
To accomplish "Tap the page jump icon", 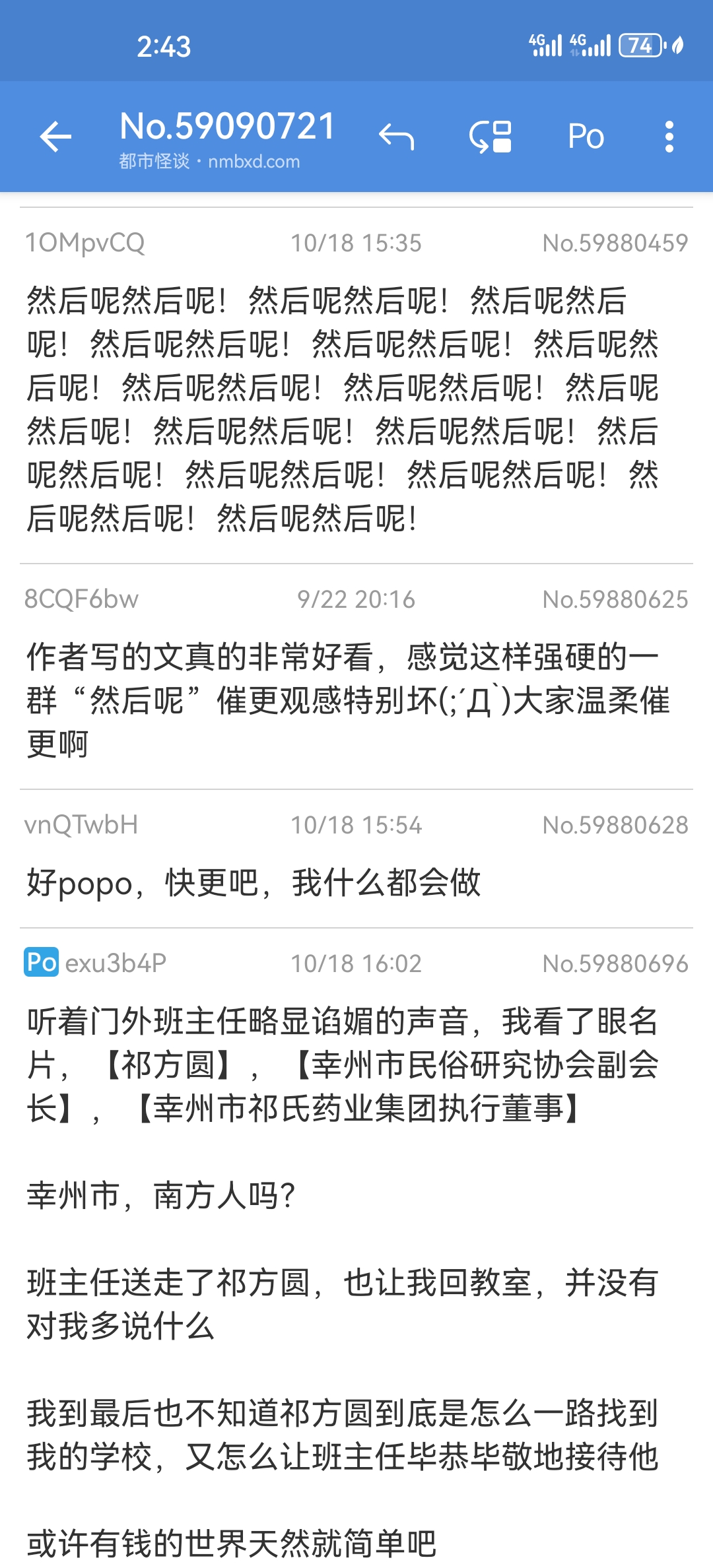I will pos(491,137).
